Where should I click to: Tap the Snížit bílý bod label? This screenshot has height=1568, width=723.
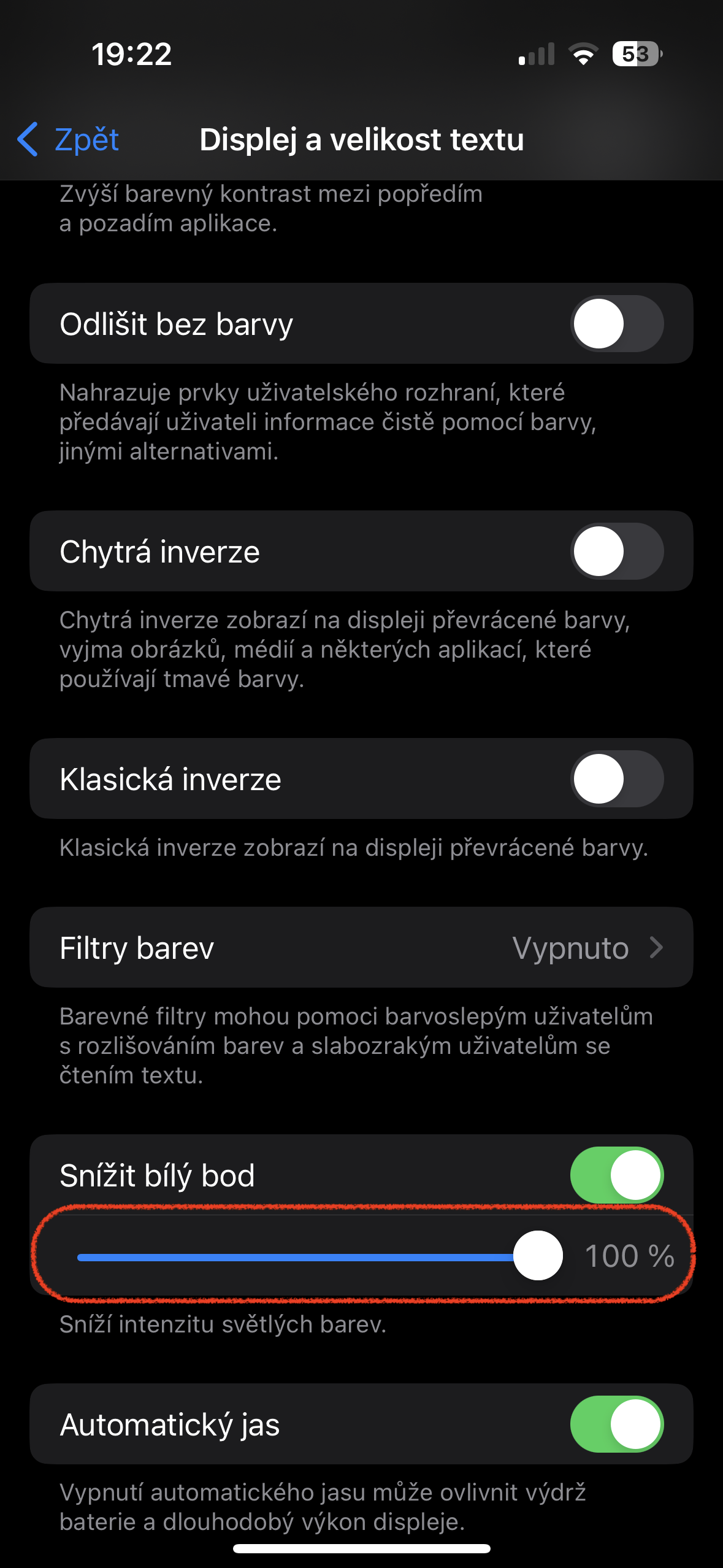[x=157, y=1174]
